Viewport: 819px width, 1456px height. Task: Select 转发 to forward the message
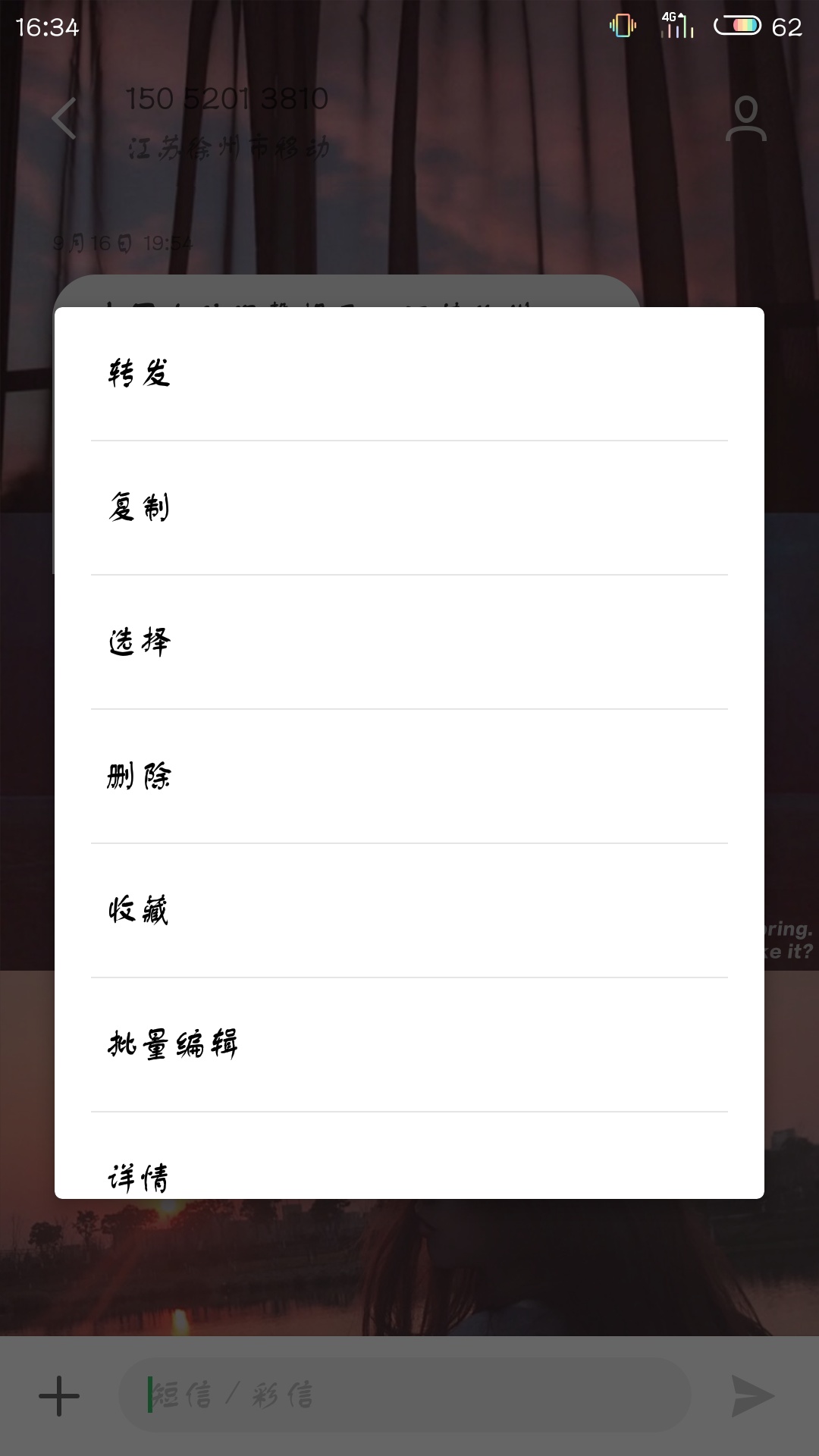coord(409,373)
